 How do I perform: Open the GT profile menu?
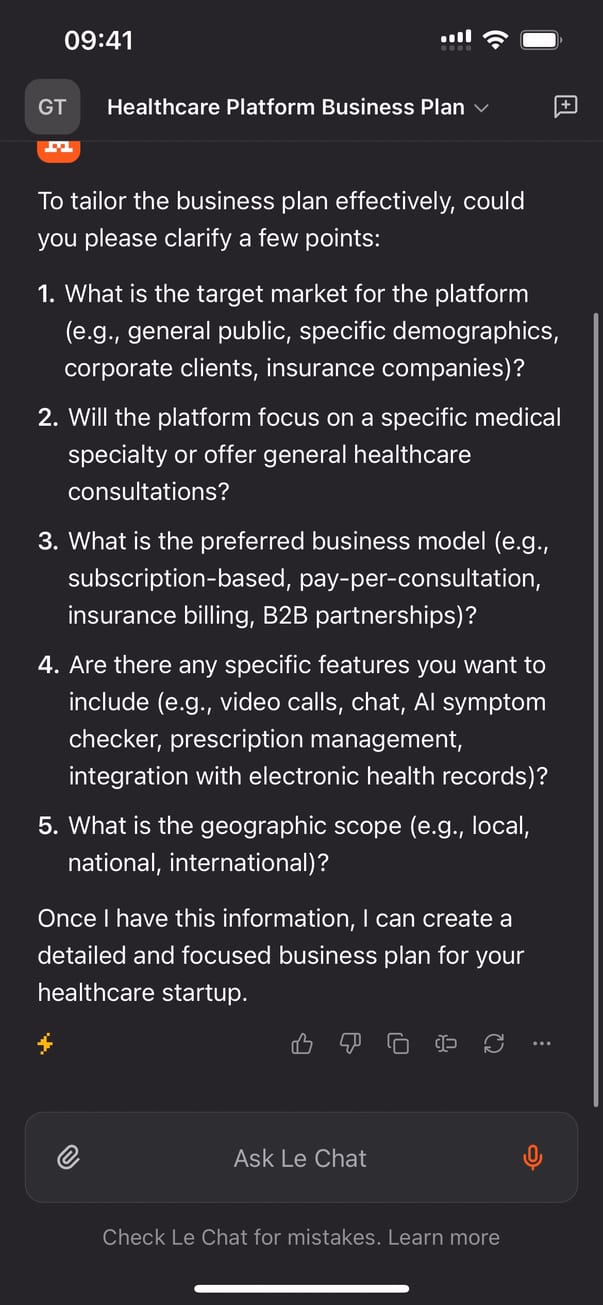52,107
